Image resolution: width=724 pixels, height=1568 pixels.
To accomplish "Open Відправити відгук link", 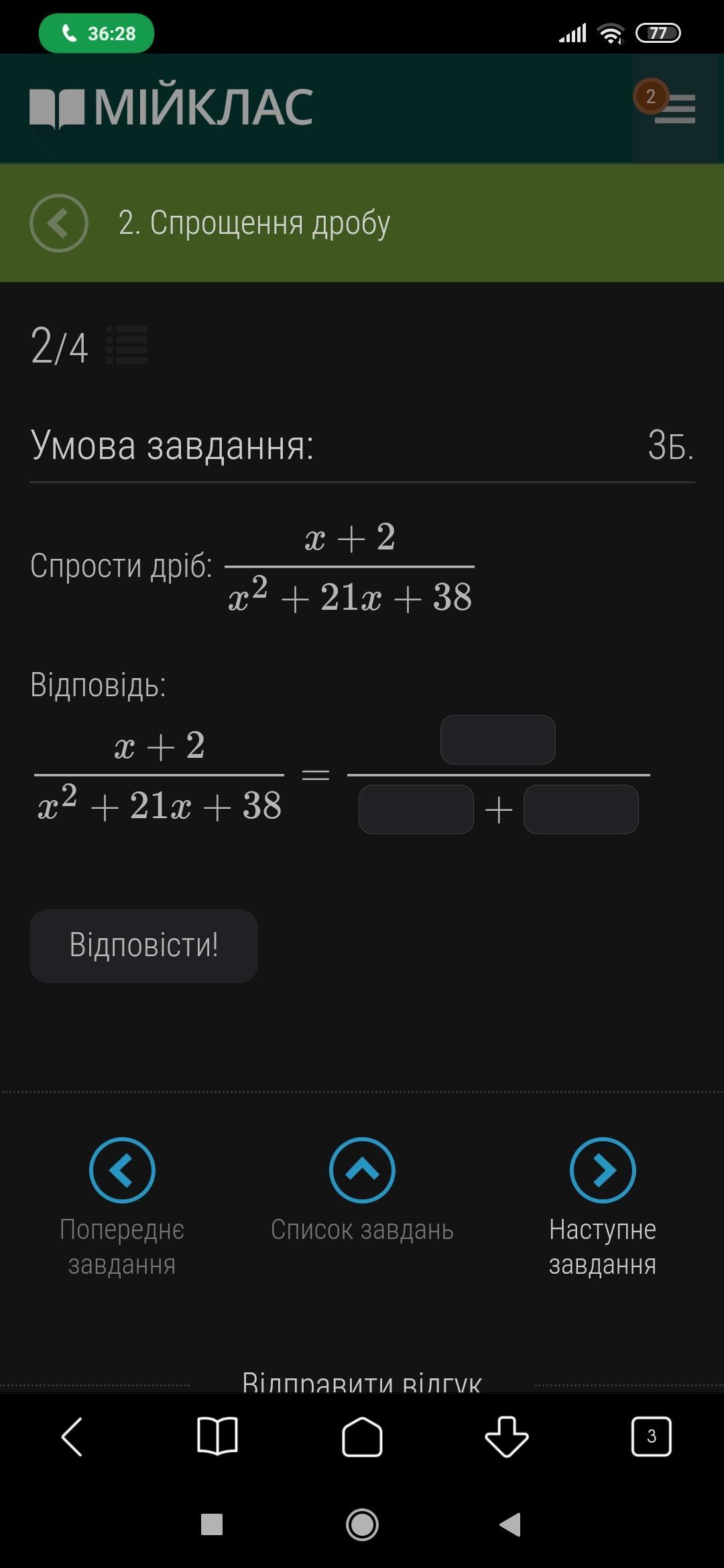I will 362,1380.
